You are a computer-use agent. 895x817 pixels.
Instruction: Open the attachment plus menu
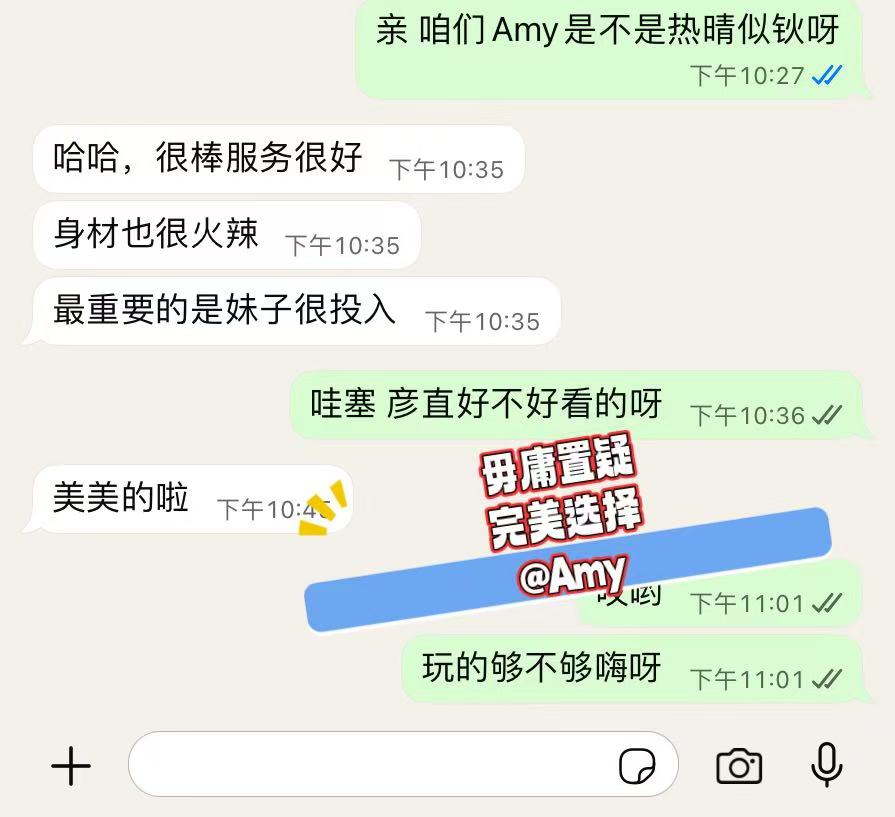(x=71, y=767)
